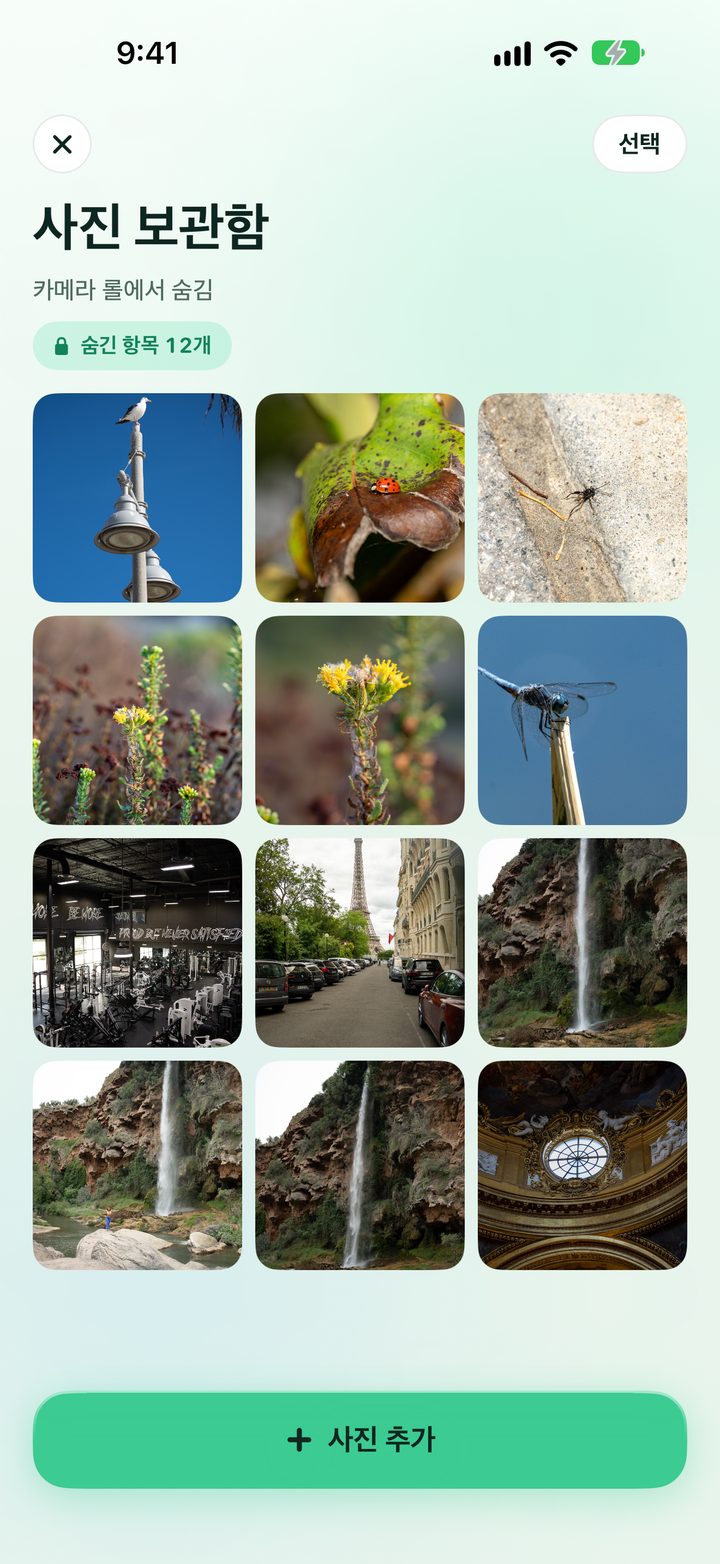Open the gym interior photo

click(x=137, y=943)
